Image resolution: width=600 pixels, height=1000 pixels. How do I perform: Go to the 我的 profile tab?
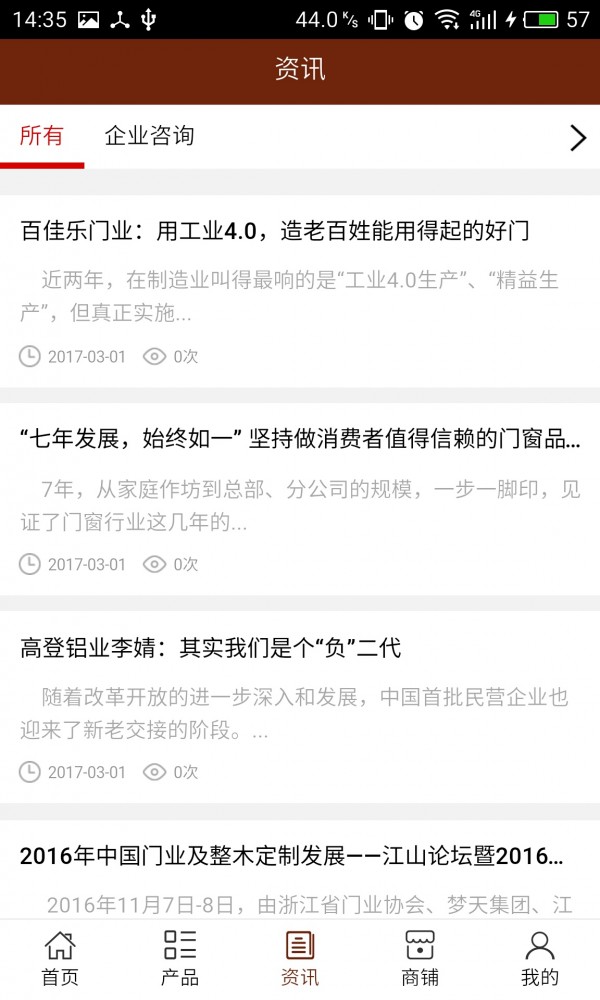pyautogui.click(x=540, y=958)
